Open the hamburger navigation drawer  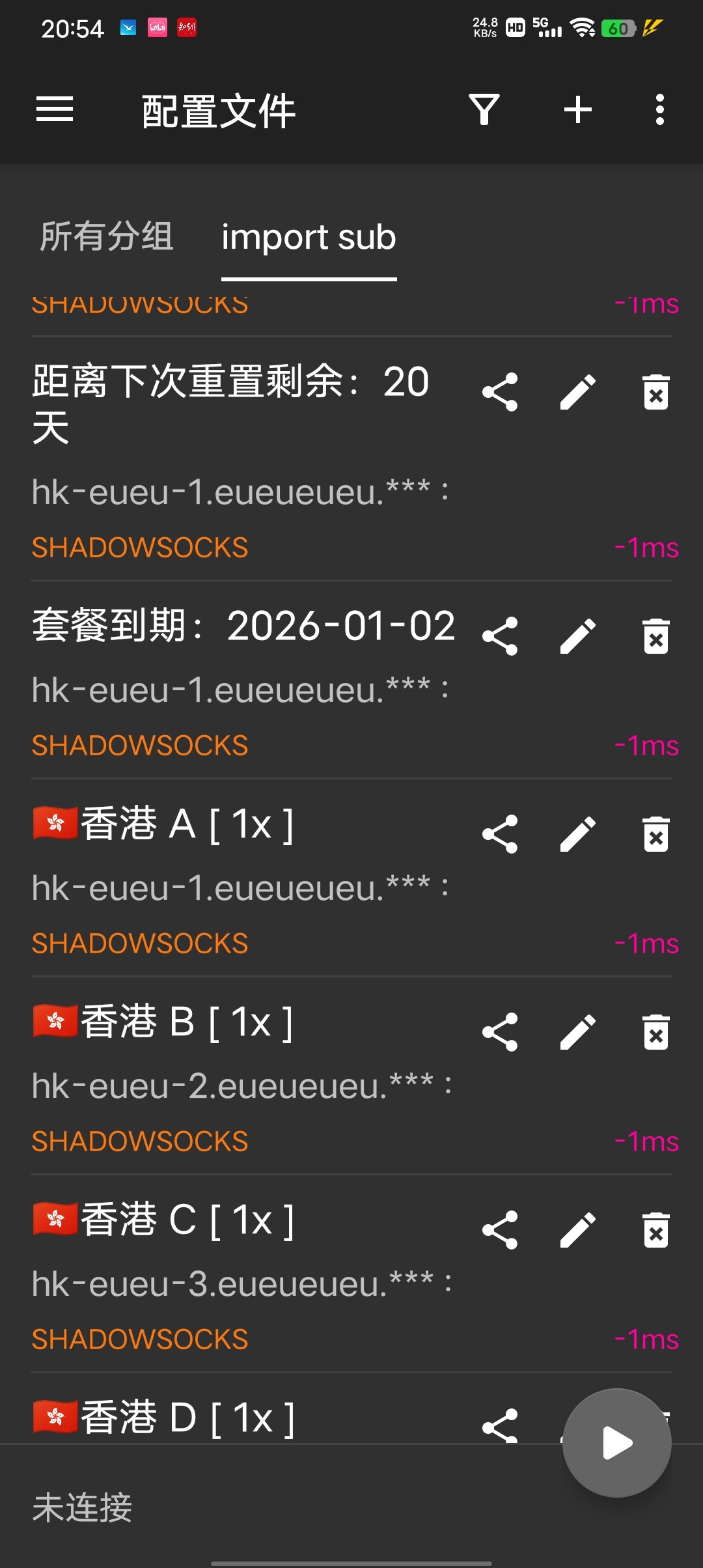pos(55,109)
